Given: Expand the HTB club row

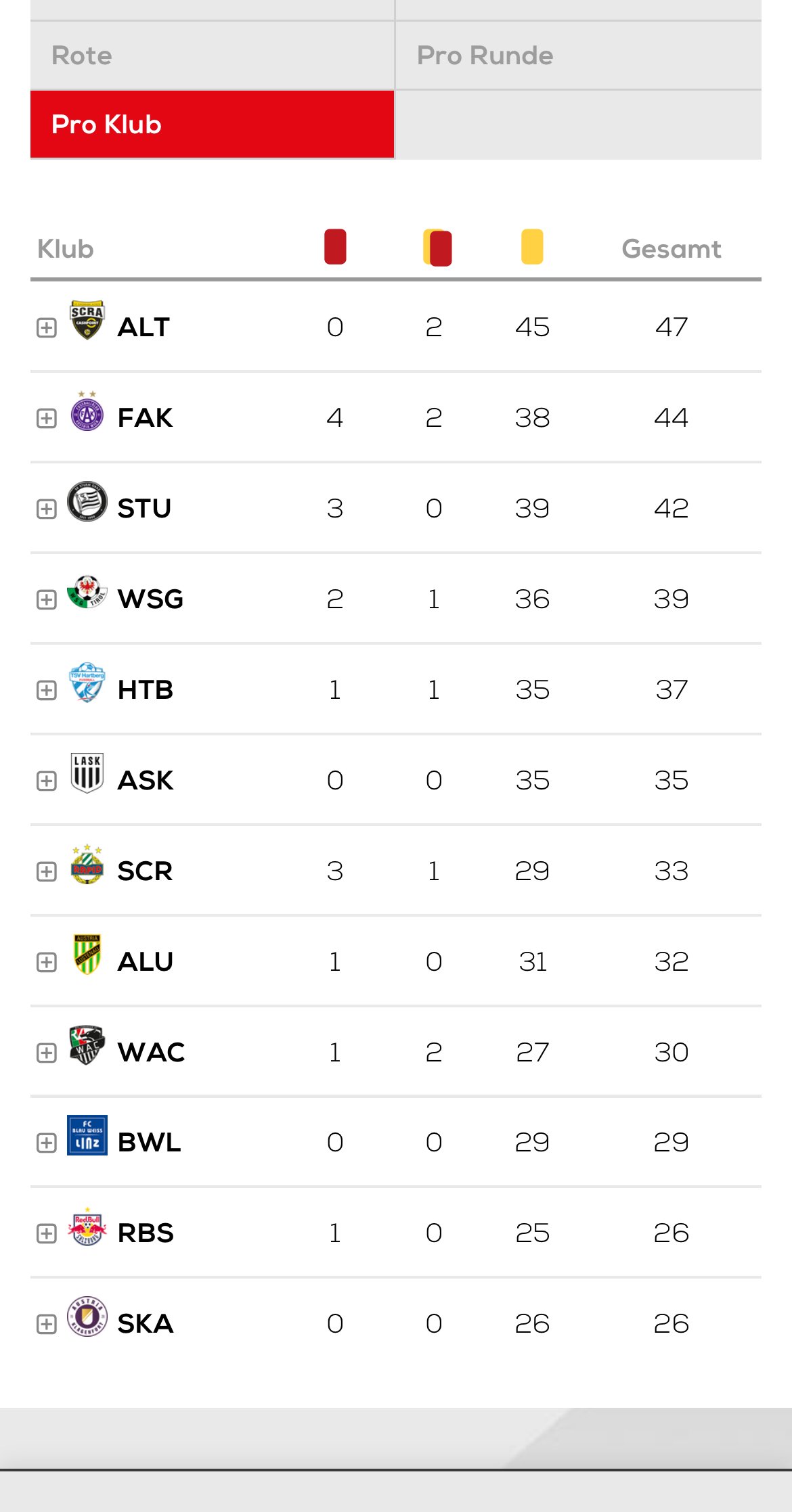Looking at the screenshot, I should click(46, 691).
